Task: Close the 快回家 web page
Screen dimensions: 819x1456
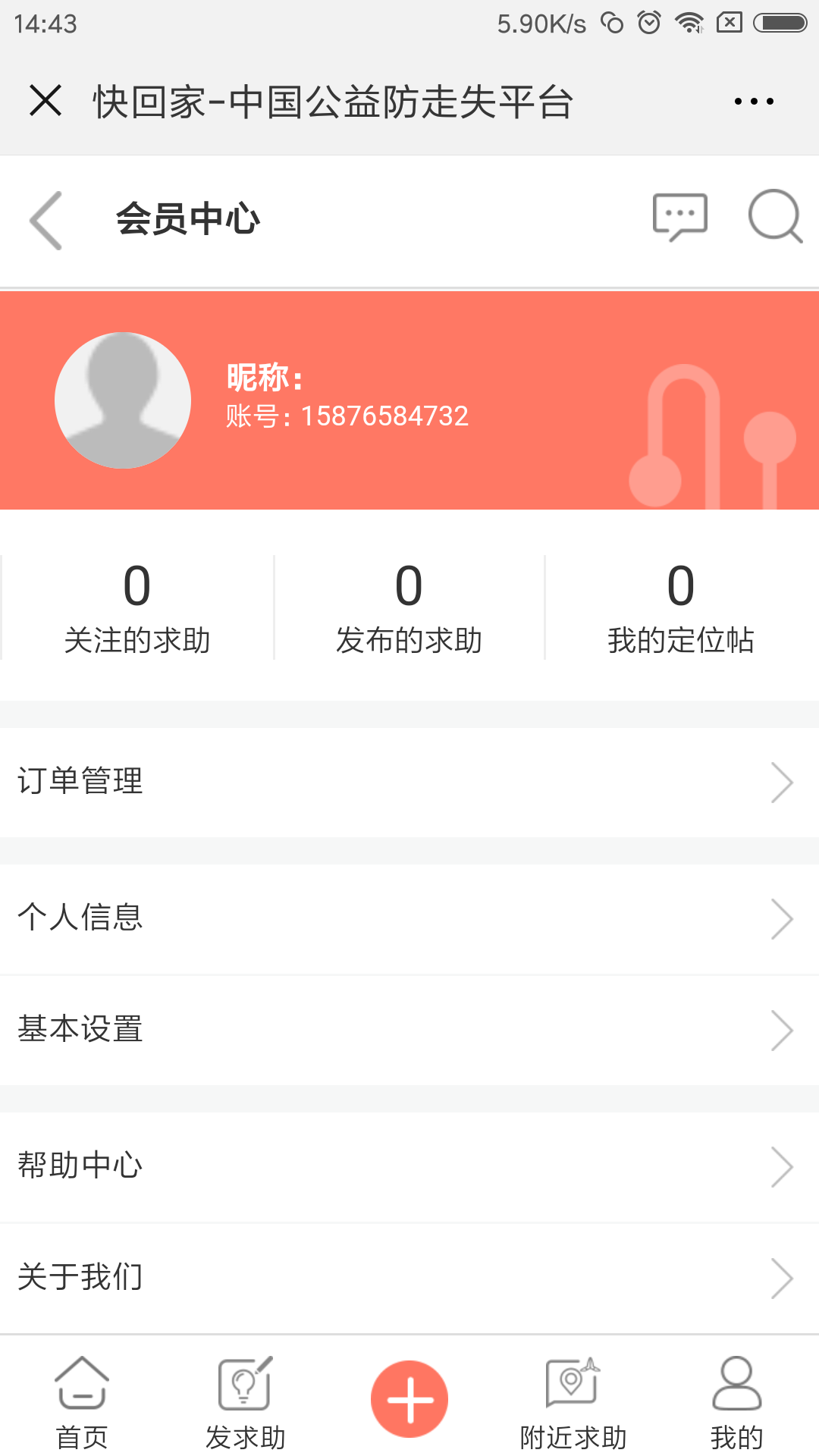Action: 45,100
